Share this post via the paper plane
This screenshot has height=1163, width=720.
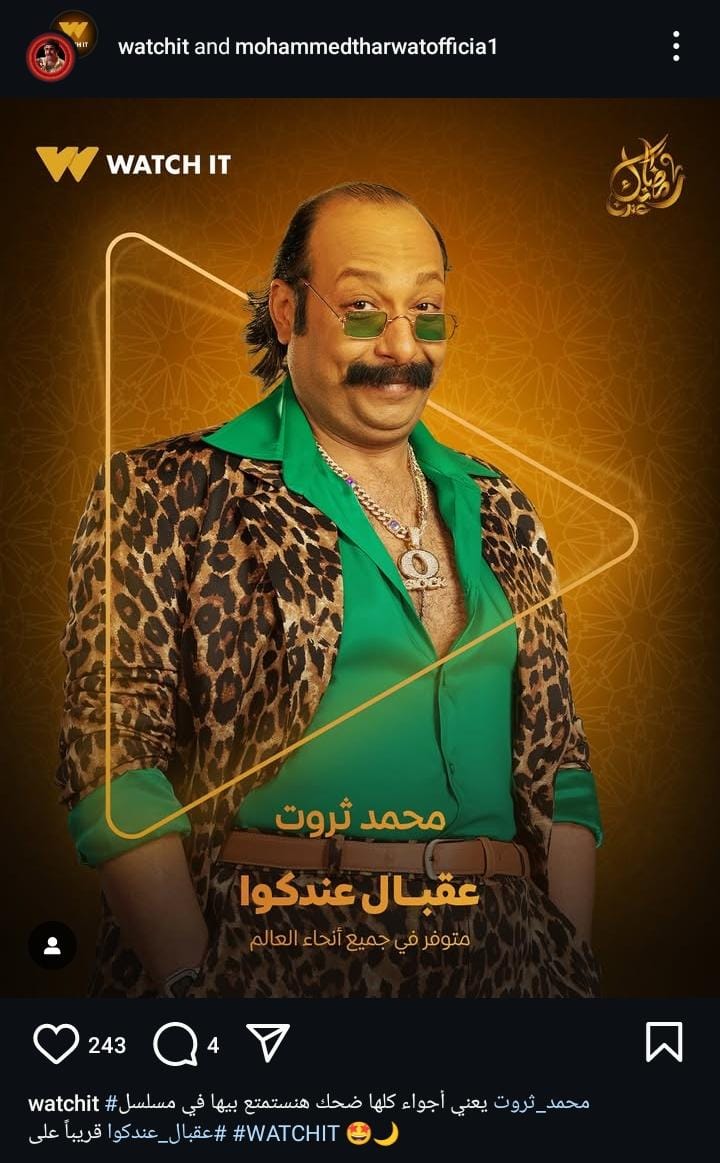point(267,1043)
